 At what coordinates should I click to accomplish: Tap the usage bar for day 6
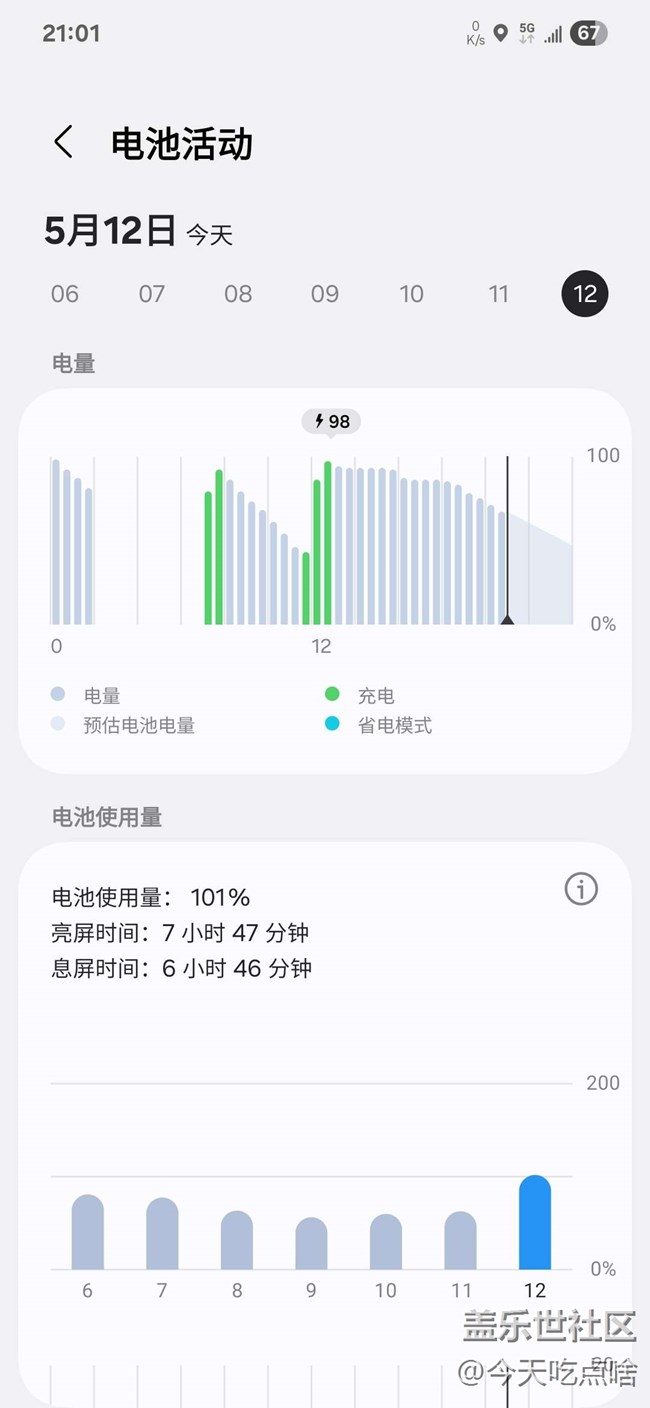point(88,1233)
